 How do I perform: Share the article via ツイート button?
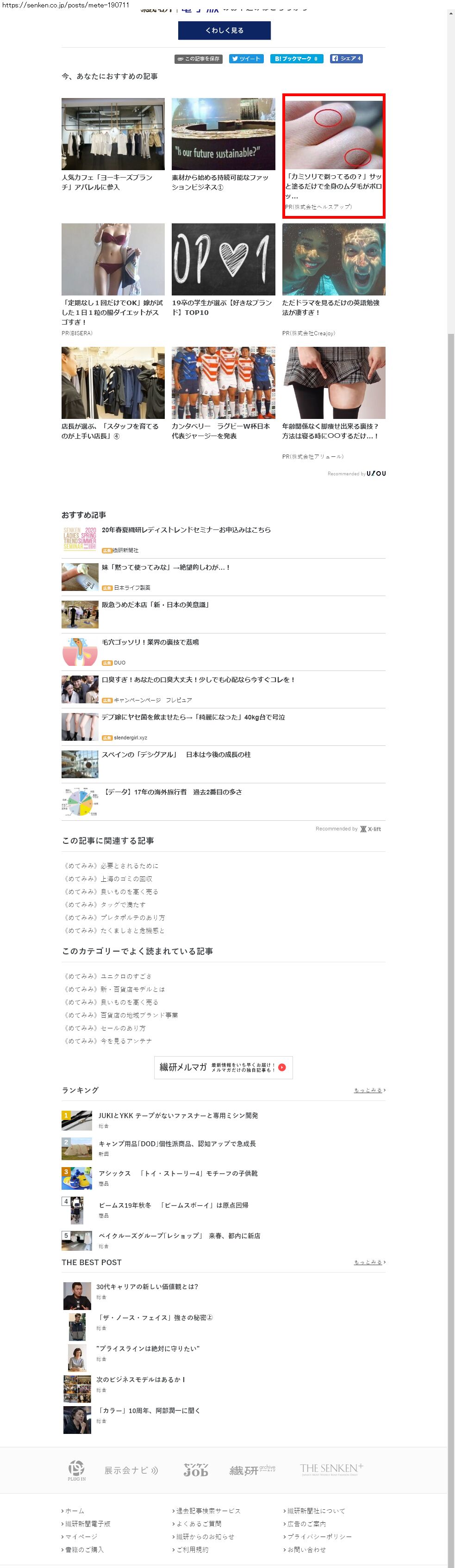point(246,59)
